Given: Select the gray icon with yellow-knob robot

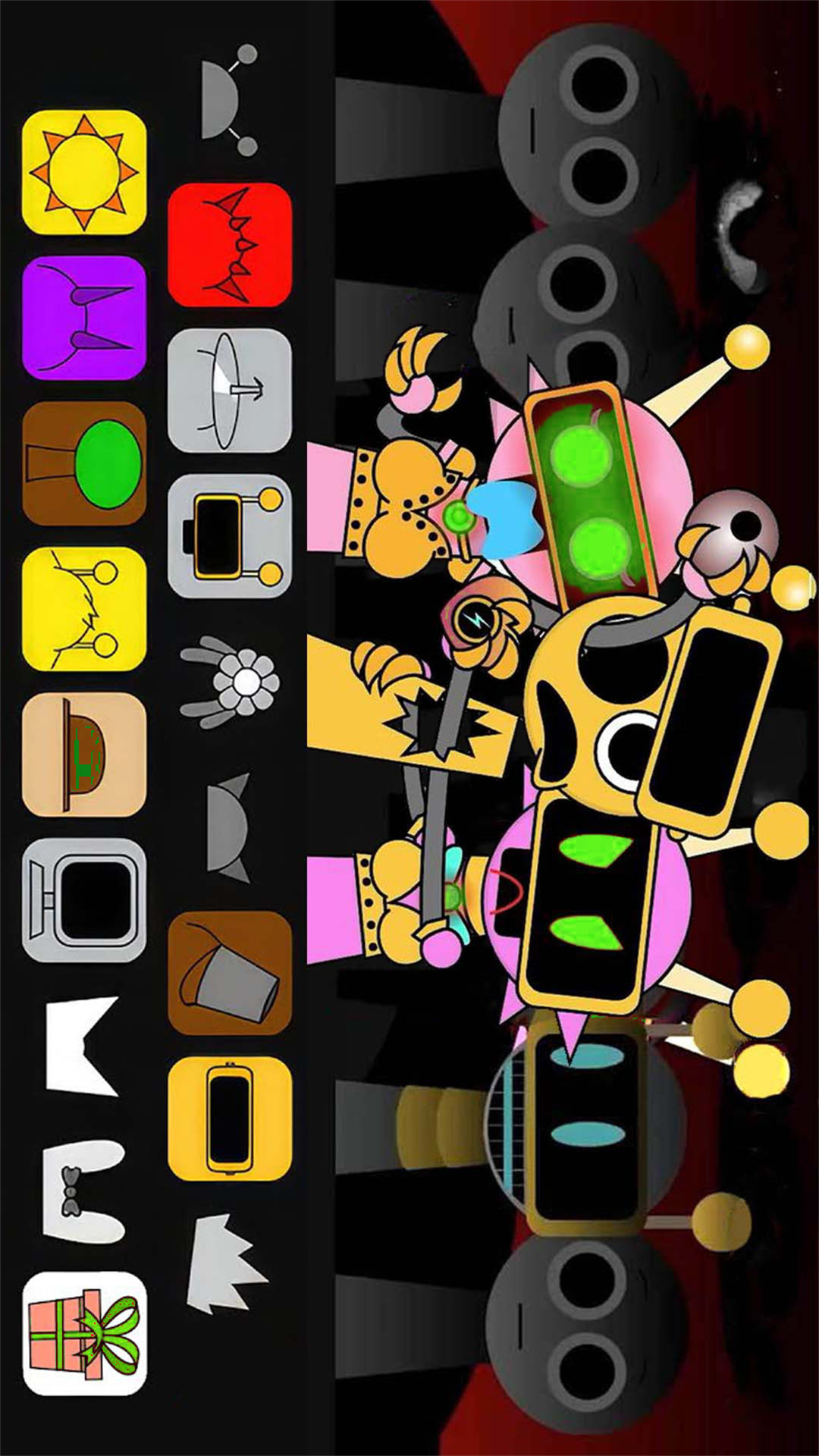Looking at the screenshot, I should (230, 536).
